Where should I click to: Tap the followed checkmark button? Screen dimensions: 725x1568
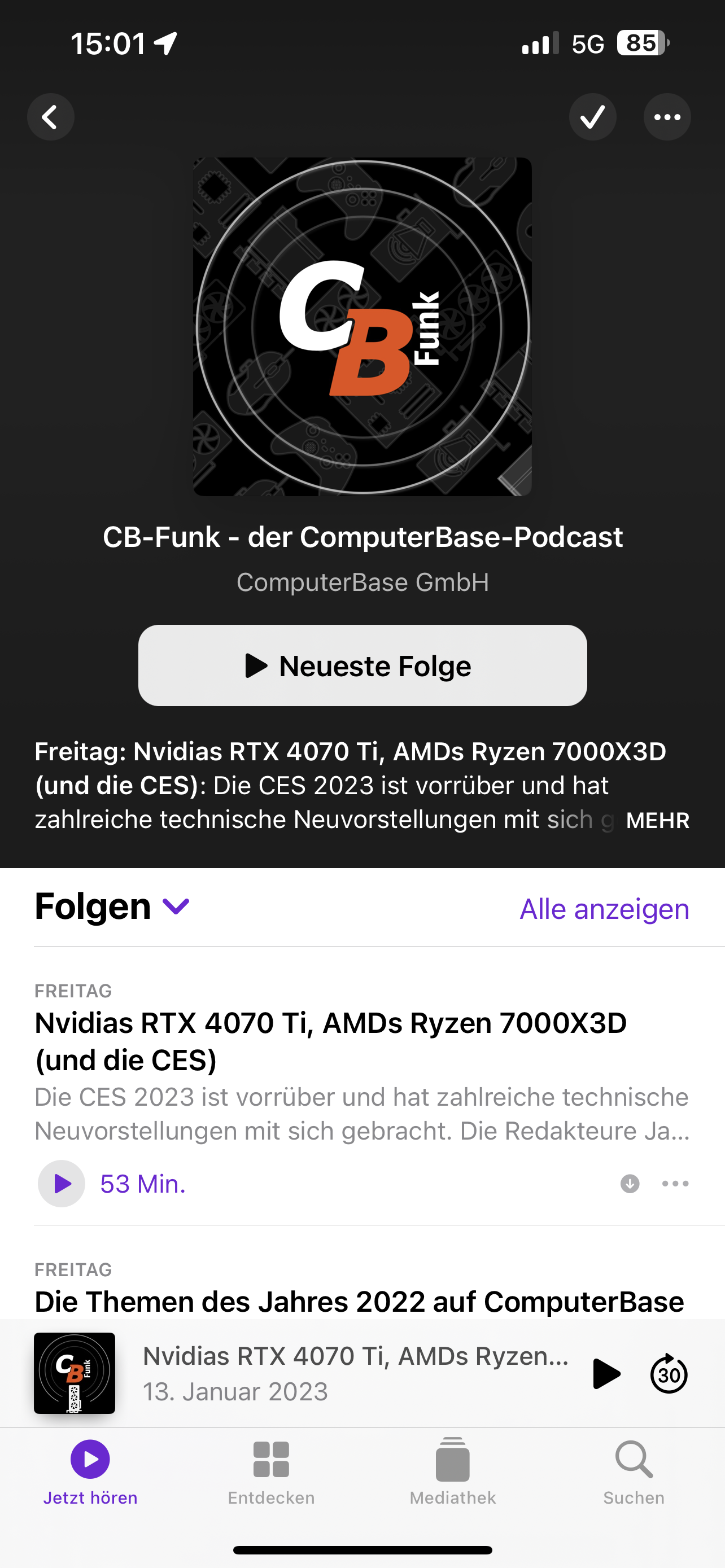point(592,117)
